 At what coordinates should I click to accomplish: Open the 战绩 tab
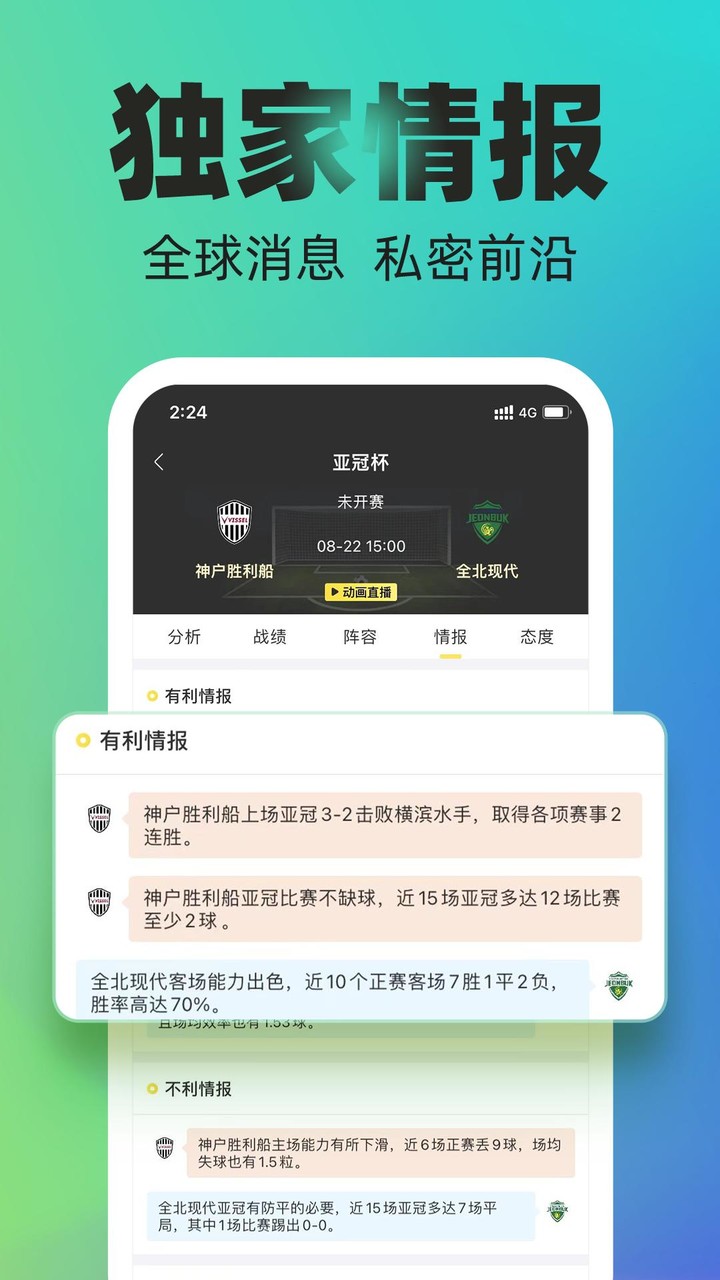pyautogui.click(x=270, y=637)
